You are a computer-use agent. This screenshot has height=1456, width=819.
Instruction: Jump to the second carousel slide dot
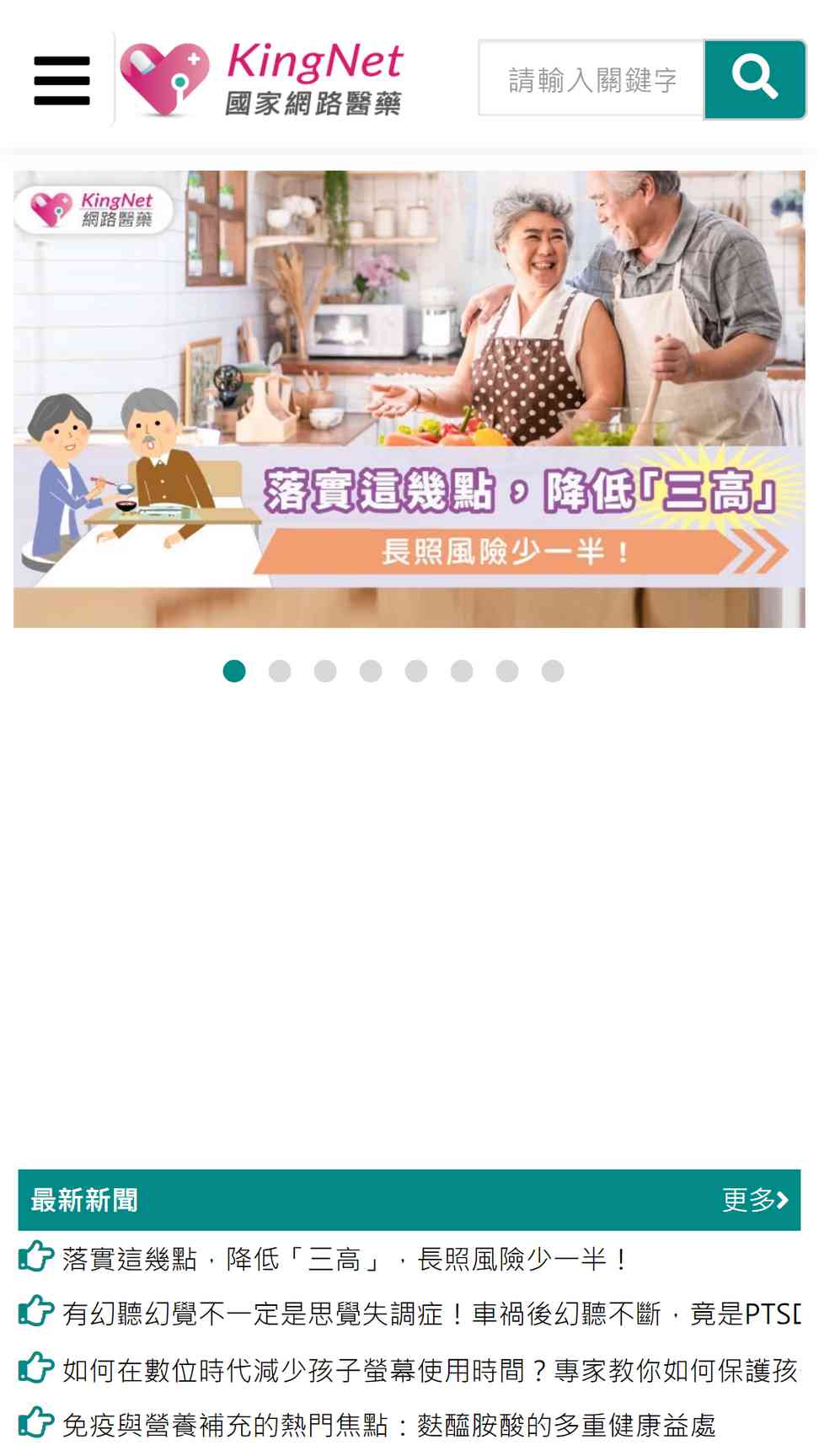(x=280, y=671)
